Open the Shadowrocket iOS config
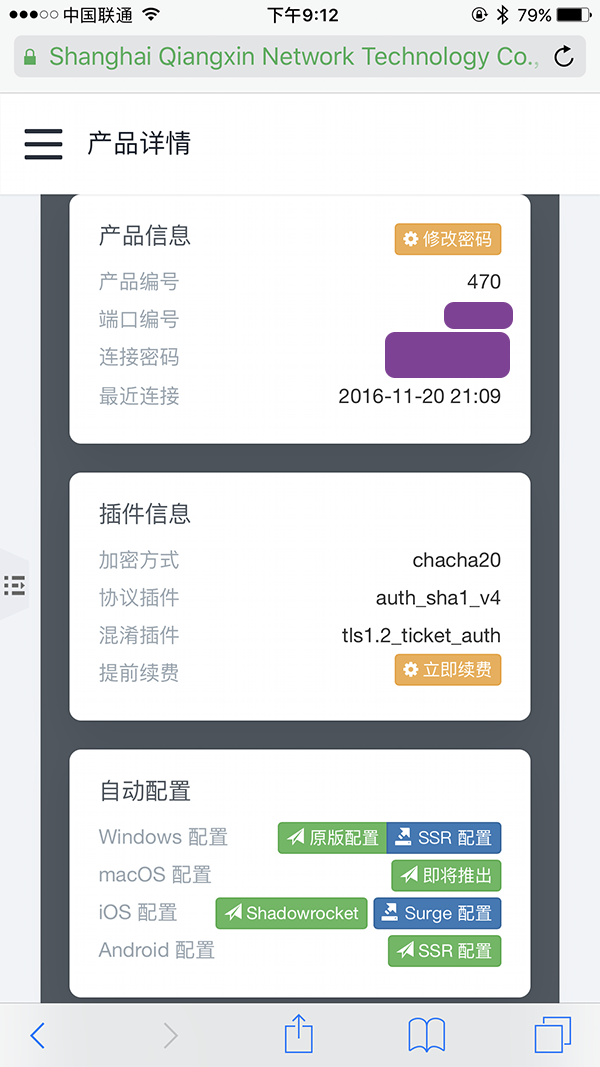This screenshot has width=600, height=1067. click(291, 913)
